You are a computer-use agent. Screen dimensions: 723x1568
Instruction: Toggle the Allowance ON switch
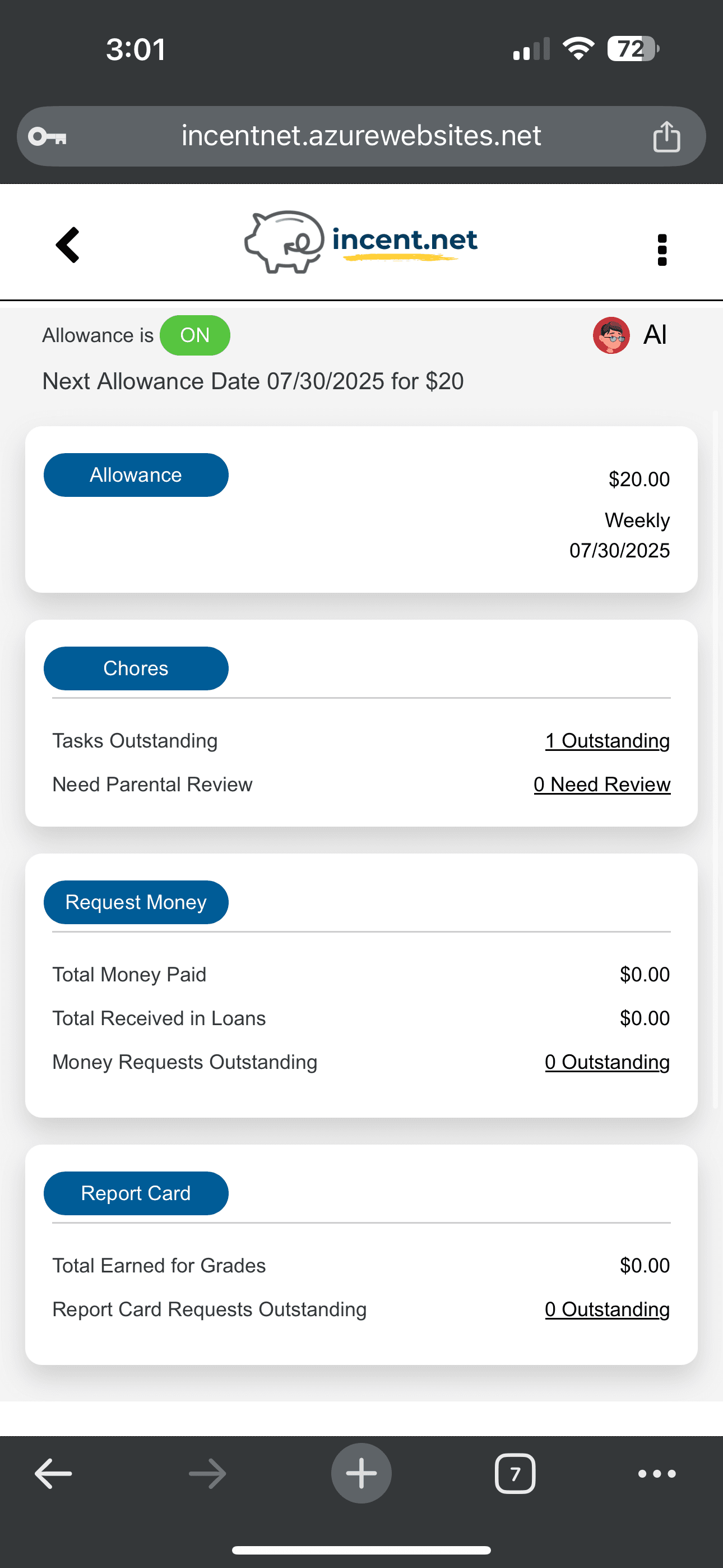[194, 335]
